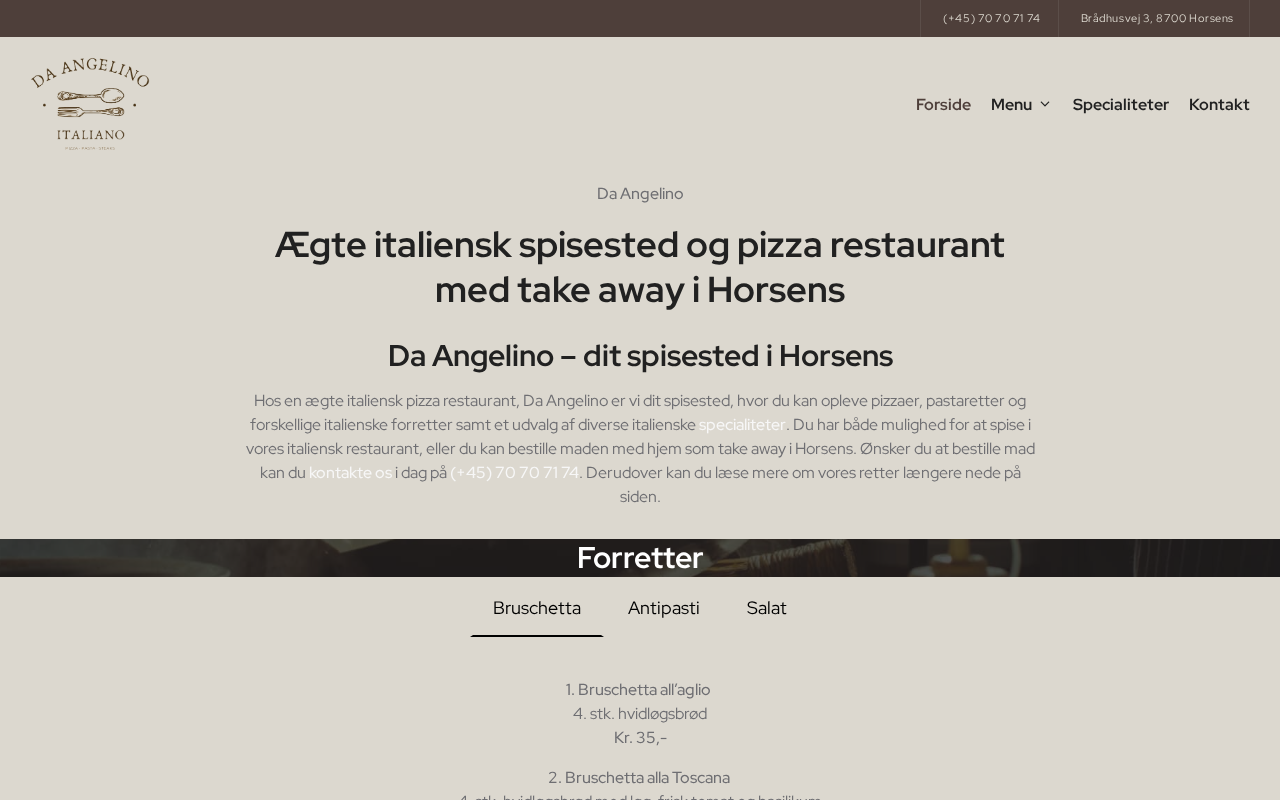Screen dimensions: 1280x800
Task: Follow the 'kontakte os' text link
Action: 350,472
